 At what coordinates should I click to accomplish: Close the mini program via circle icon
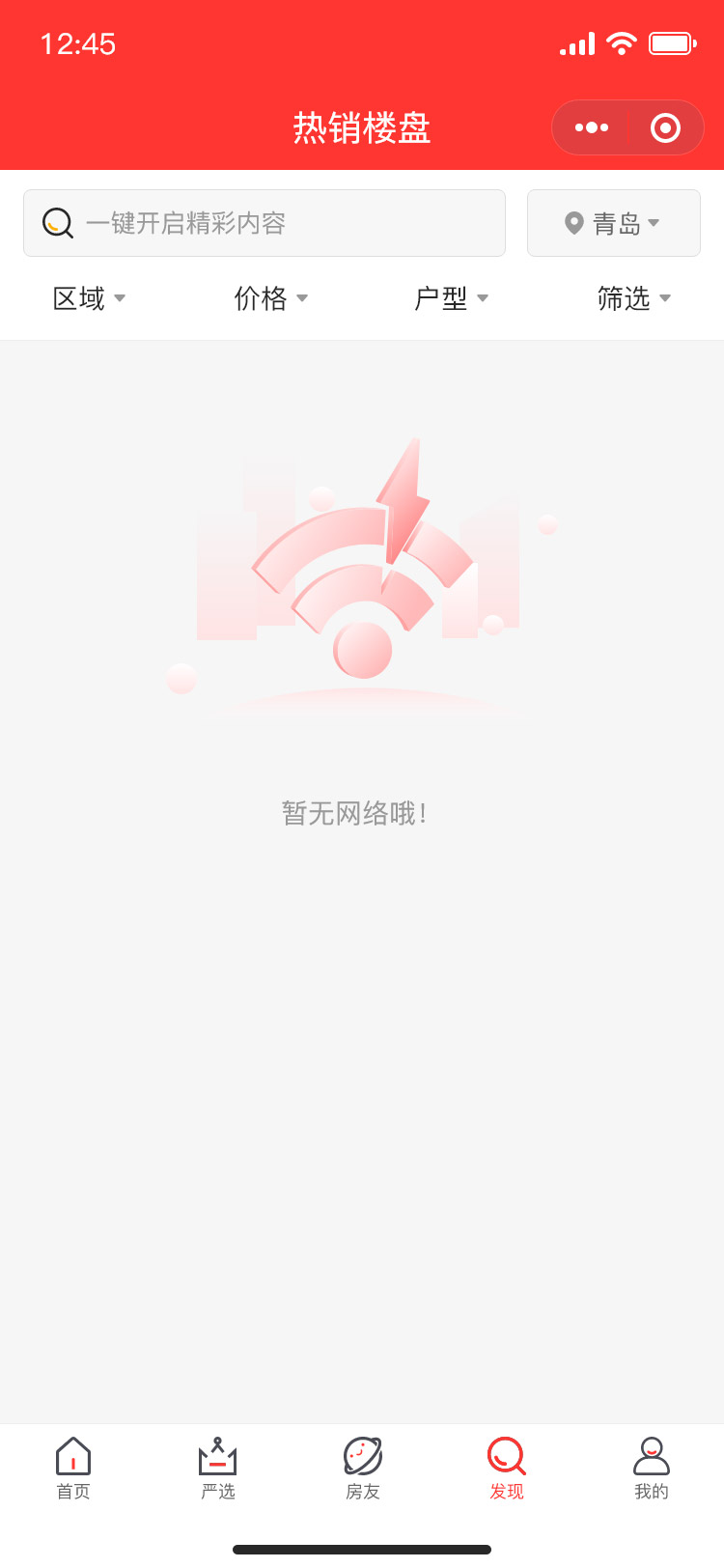coord(665,127)
